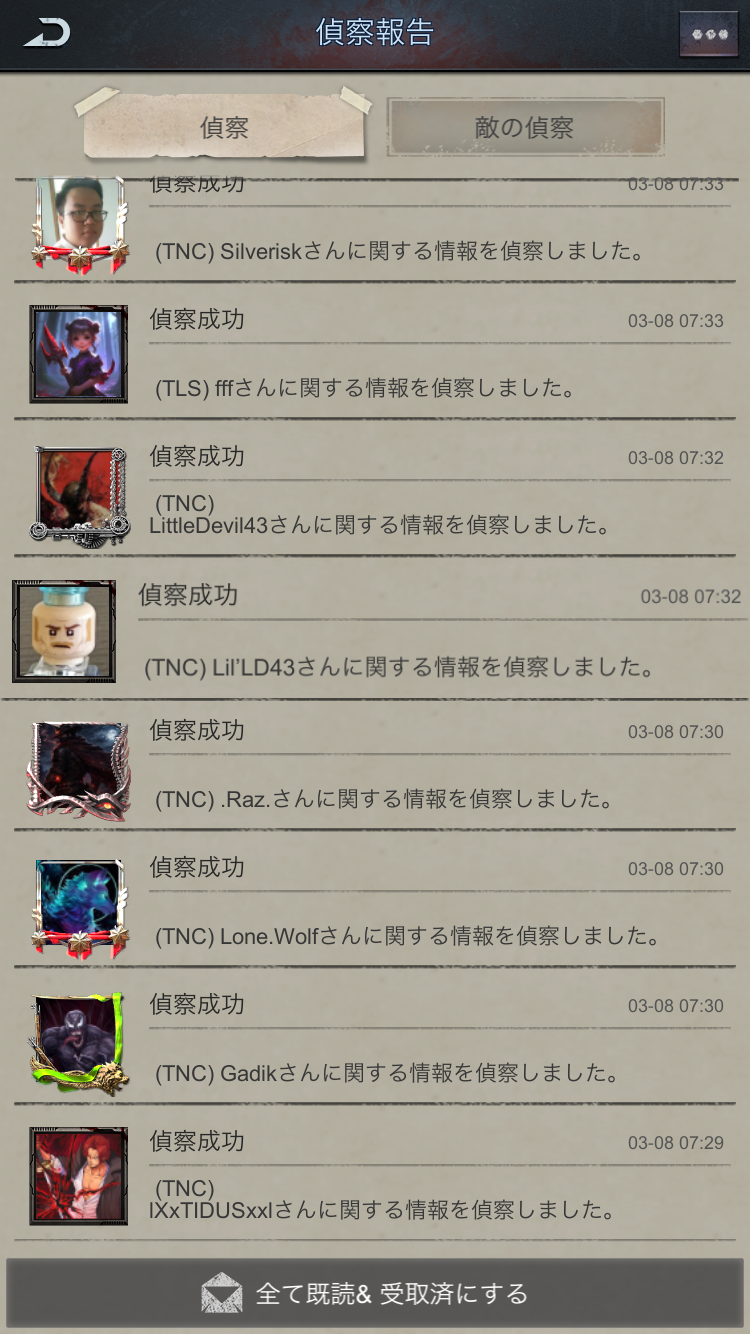The width and height of the screenshot is (750, 1334).
Task: Mark all as read with 全て既読&受取済にする
Action: click(373, 1293)
